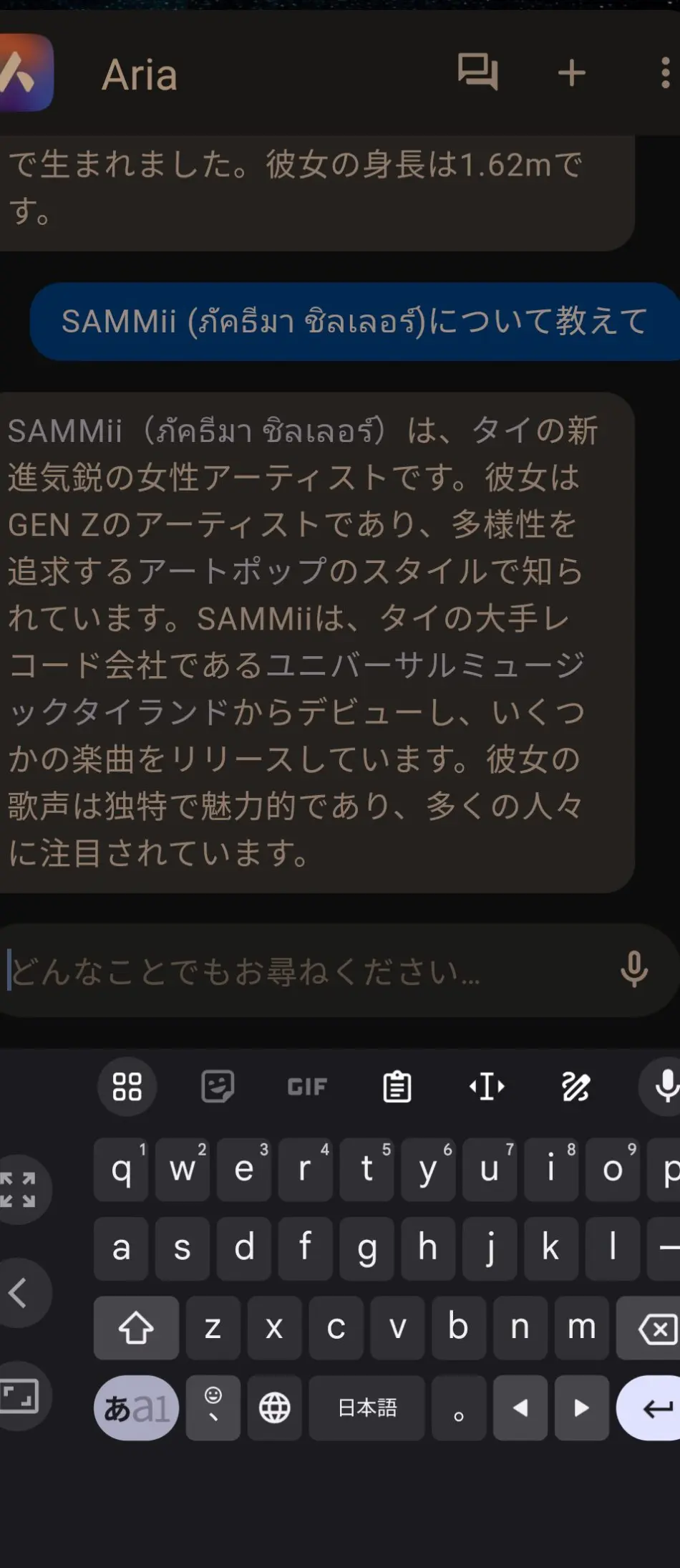Toggle kana/alphabet input mode key

tap(136, 1408)
